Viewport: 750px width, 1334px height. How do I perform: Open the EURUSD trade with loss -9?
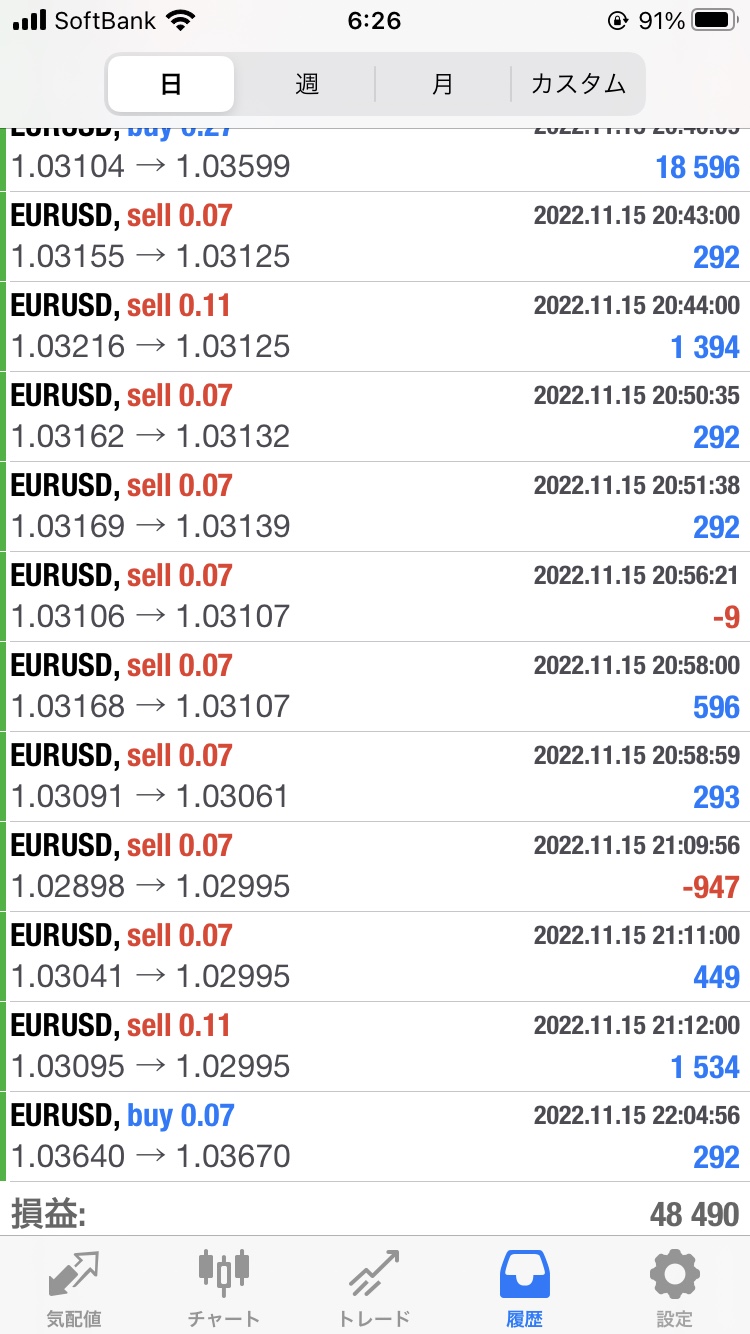point(375,597)
